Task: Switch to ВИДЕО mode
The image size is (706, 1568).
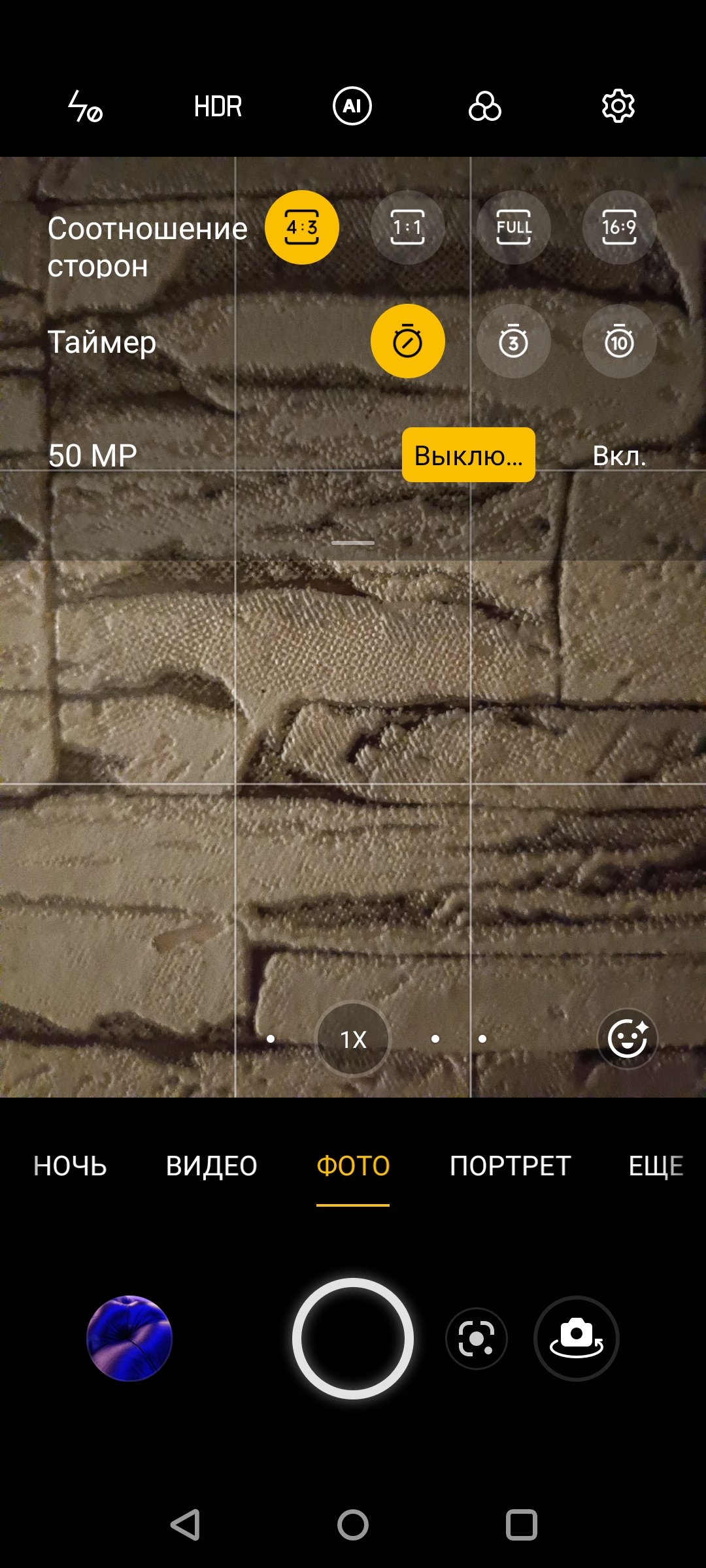Action: (211, 1166)
